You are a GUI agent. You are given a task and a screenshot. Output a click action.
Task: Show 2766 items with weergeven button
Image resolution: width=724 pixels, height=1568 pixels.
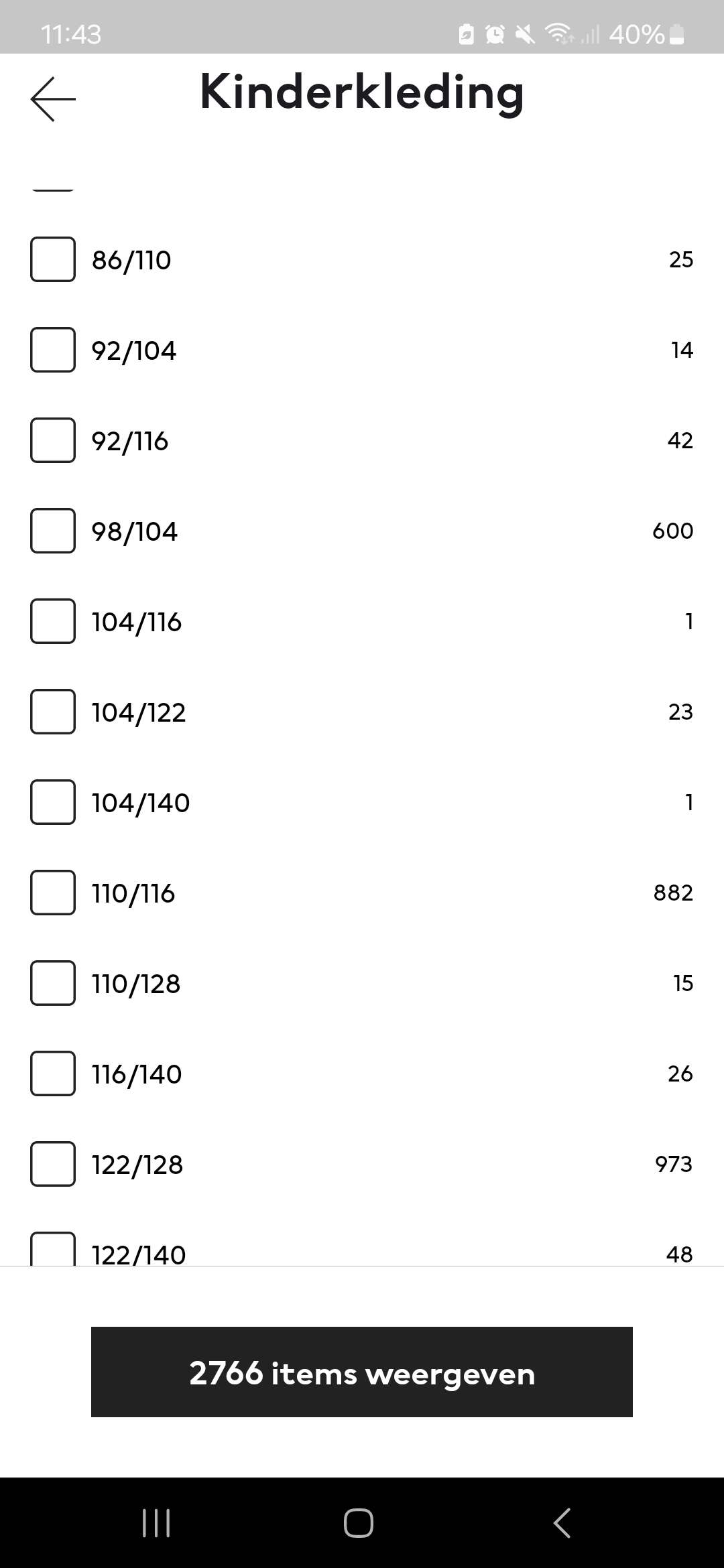click(362, 1372)
